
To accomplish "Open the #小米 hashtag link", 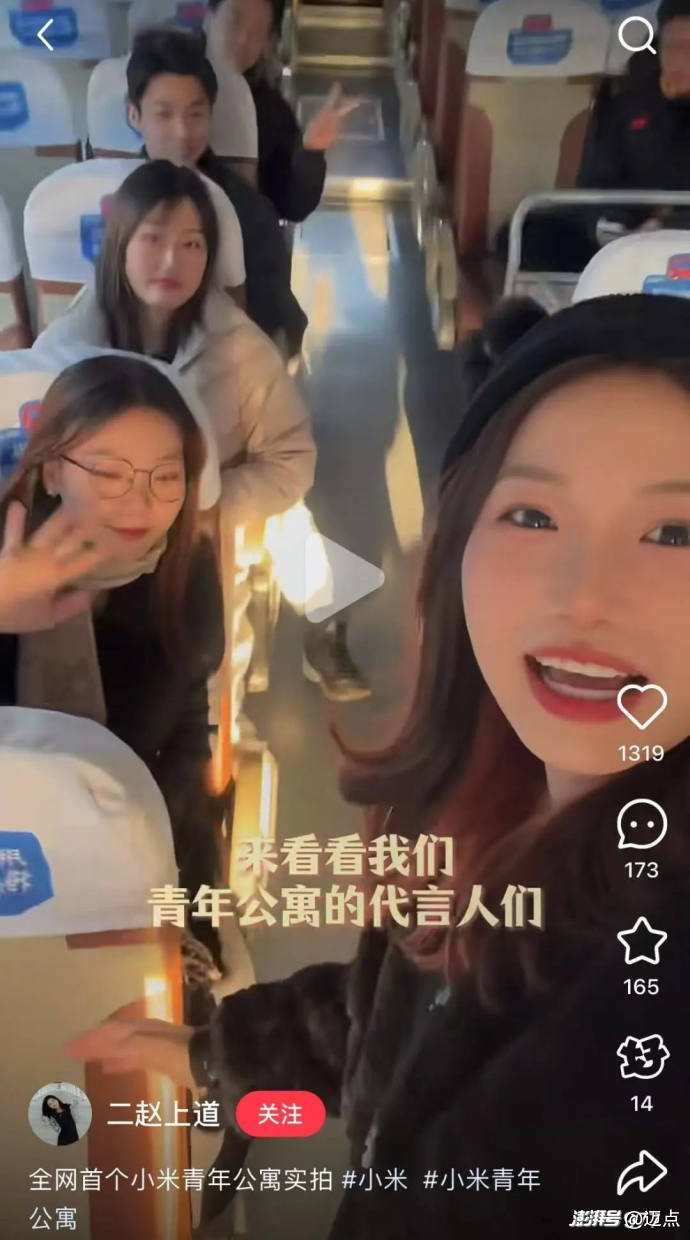I will click(x=375, y=1180).
